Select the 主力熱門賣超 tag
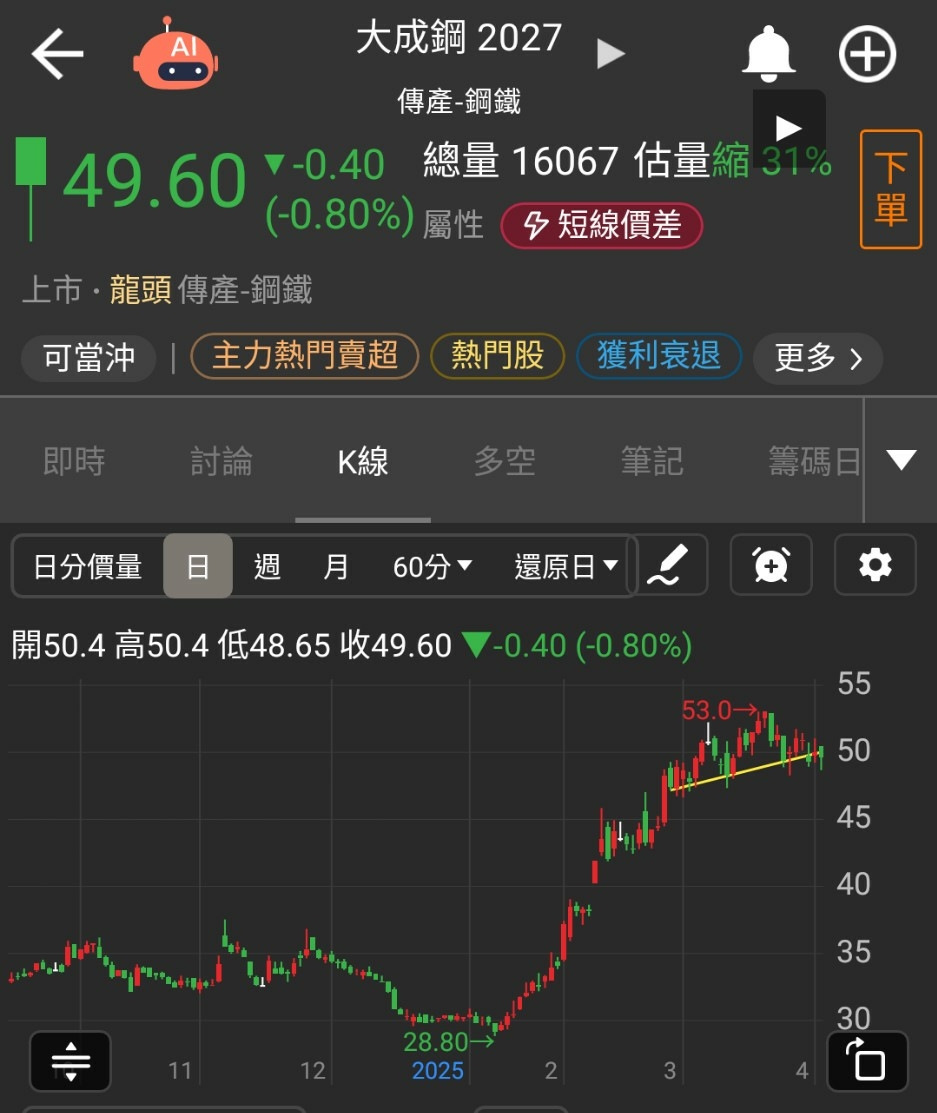The height and width of the screenshot is (1113, 937). (x=305, y=356)
